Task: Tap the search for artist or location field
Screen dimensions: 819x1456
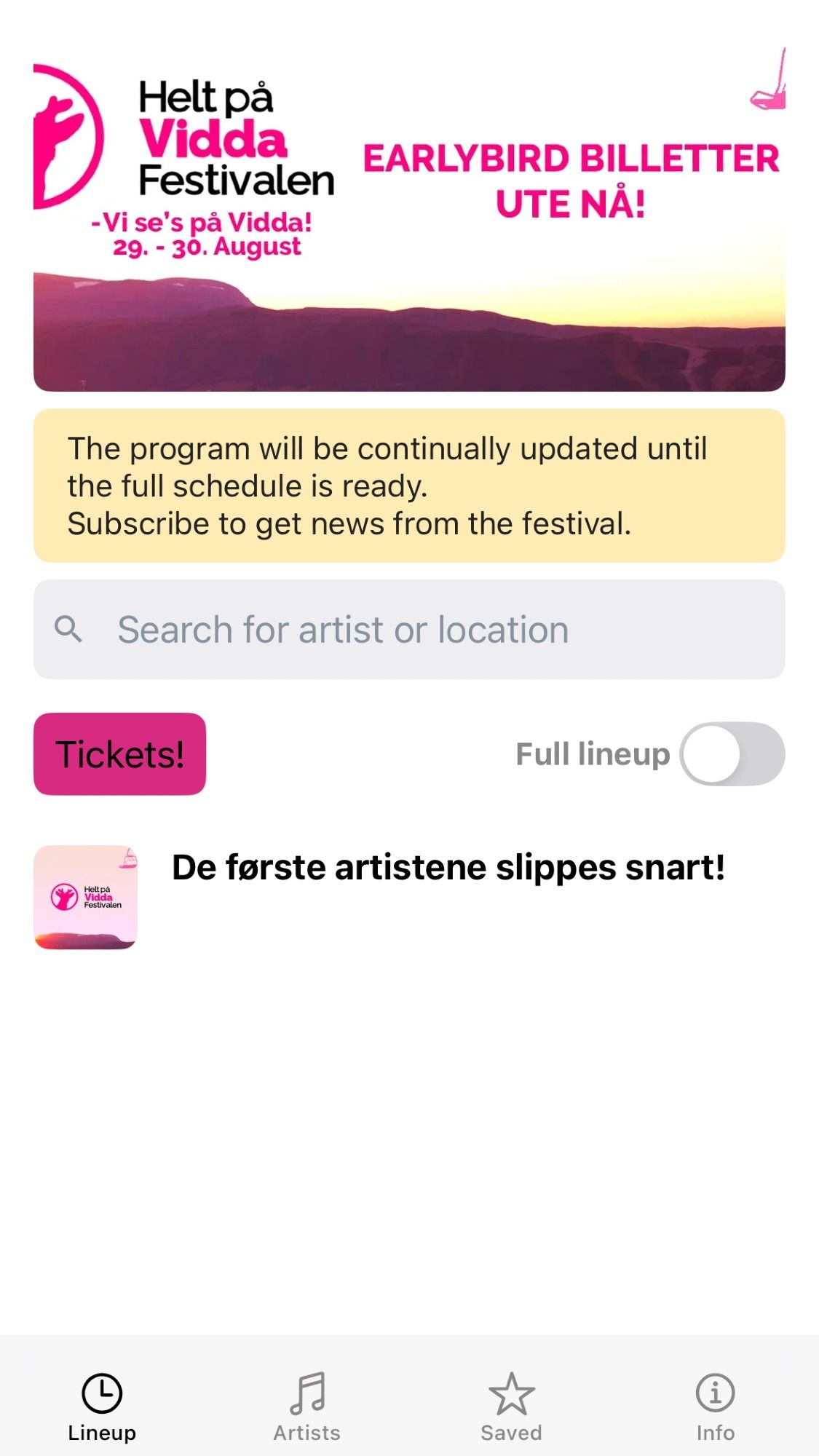Action: (x=409, y=630)
